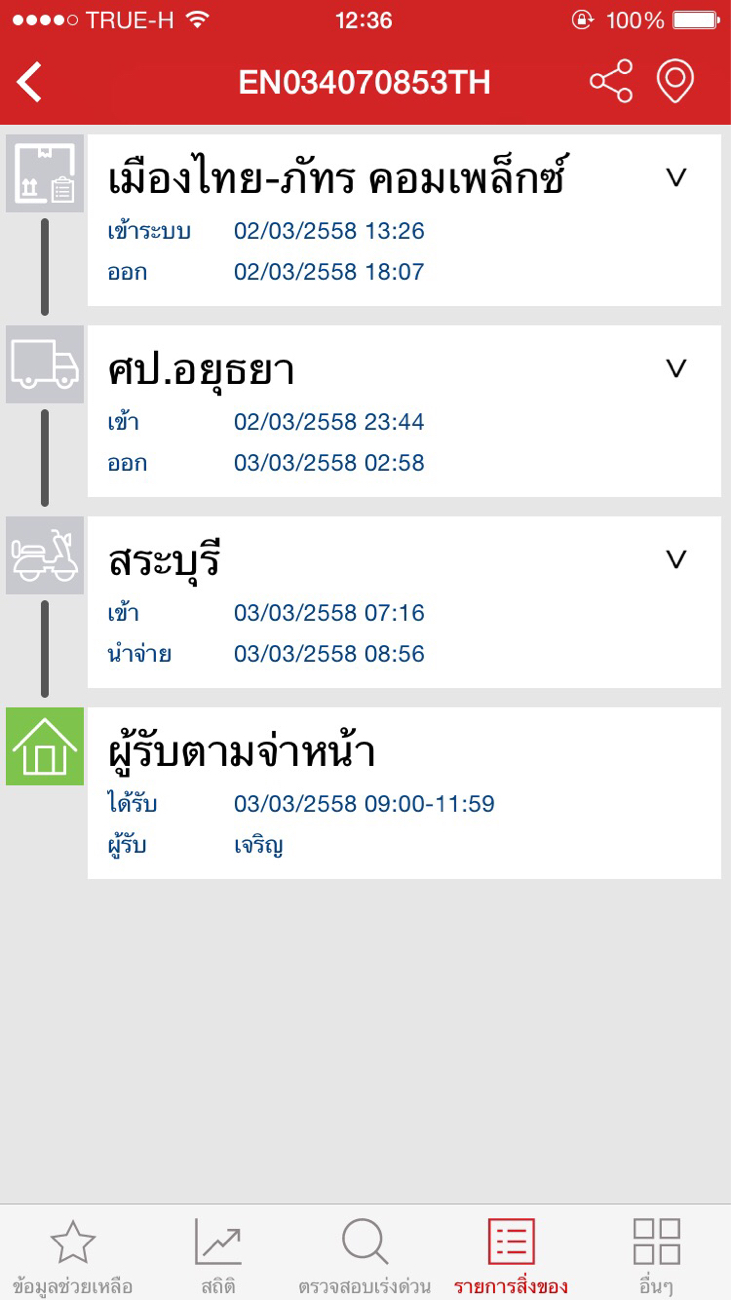Share tracking number EN034070853TH
The image size is (731, 1300).
pyautogui.click(x=611, y=81)
